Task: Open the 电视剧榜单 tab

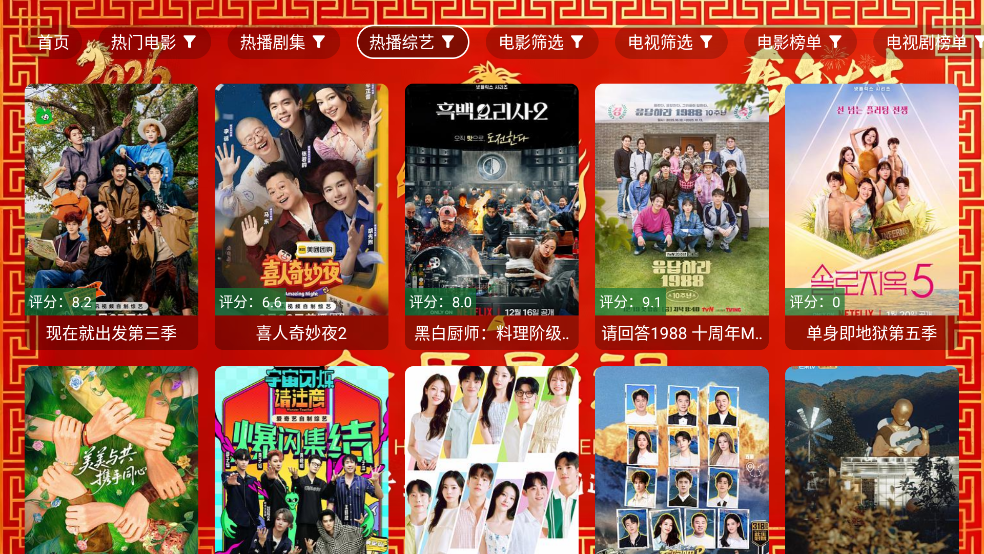Action: (x=928, y=42)
